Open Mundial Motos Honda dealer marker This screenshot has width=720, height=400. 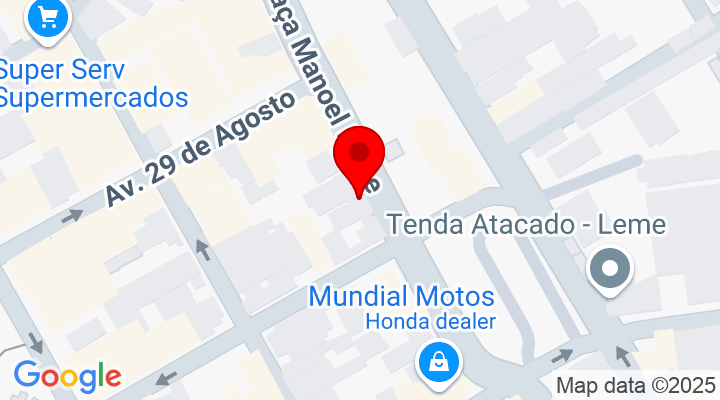(437, 360)
